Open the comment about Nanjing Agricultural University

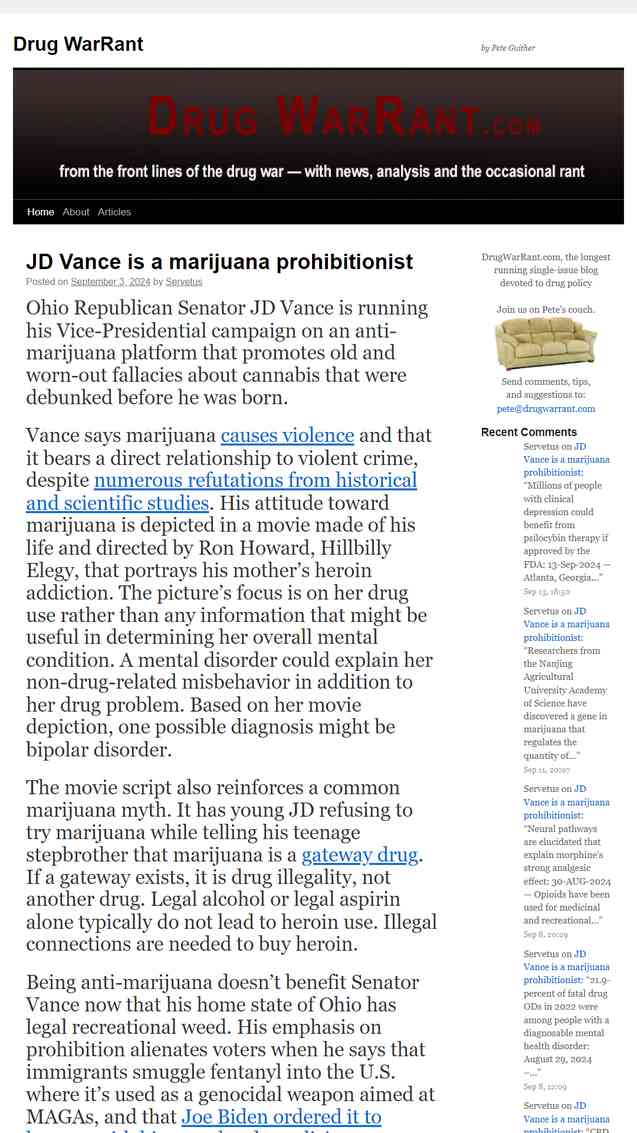pyautogui.click(x=566, y=624)
